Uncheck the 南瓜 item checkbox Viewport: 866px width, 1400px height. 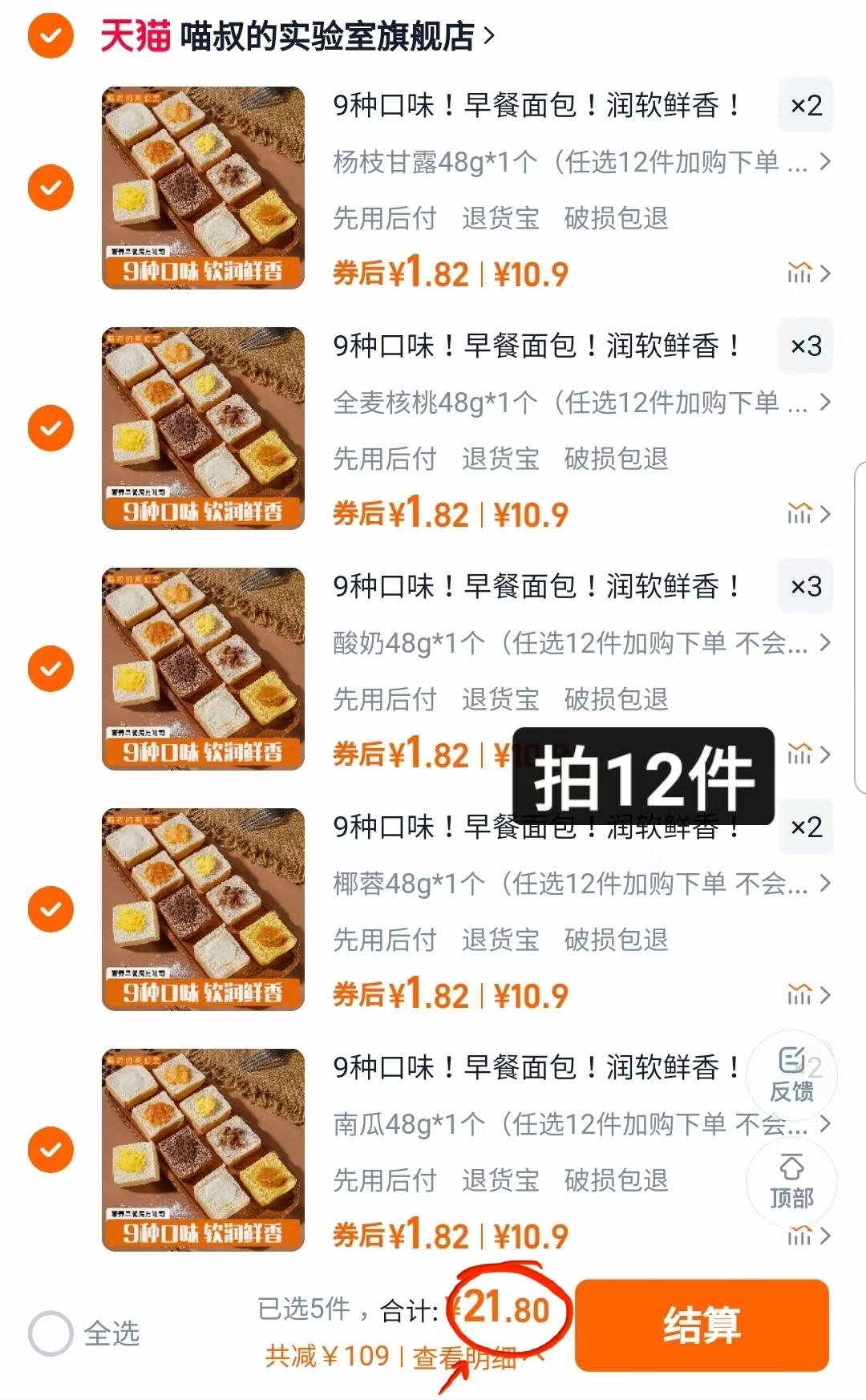(50, 1149)
